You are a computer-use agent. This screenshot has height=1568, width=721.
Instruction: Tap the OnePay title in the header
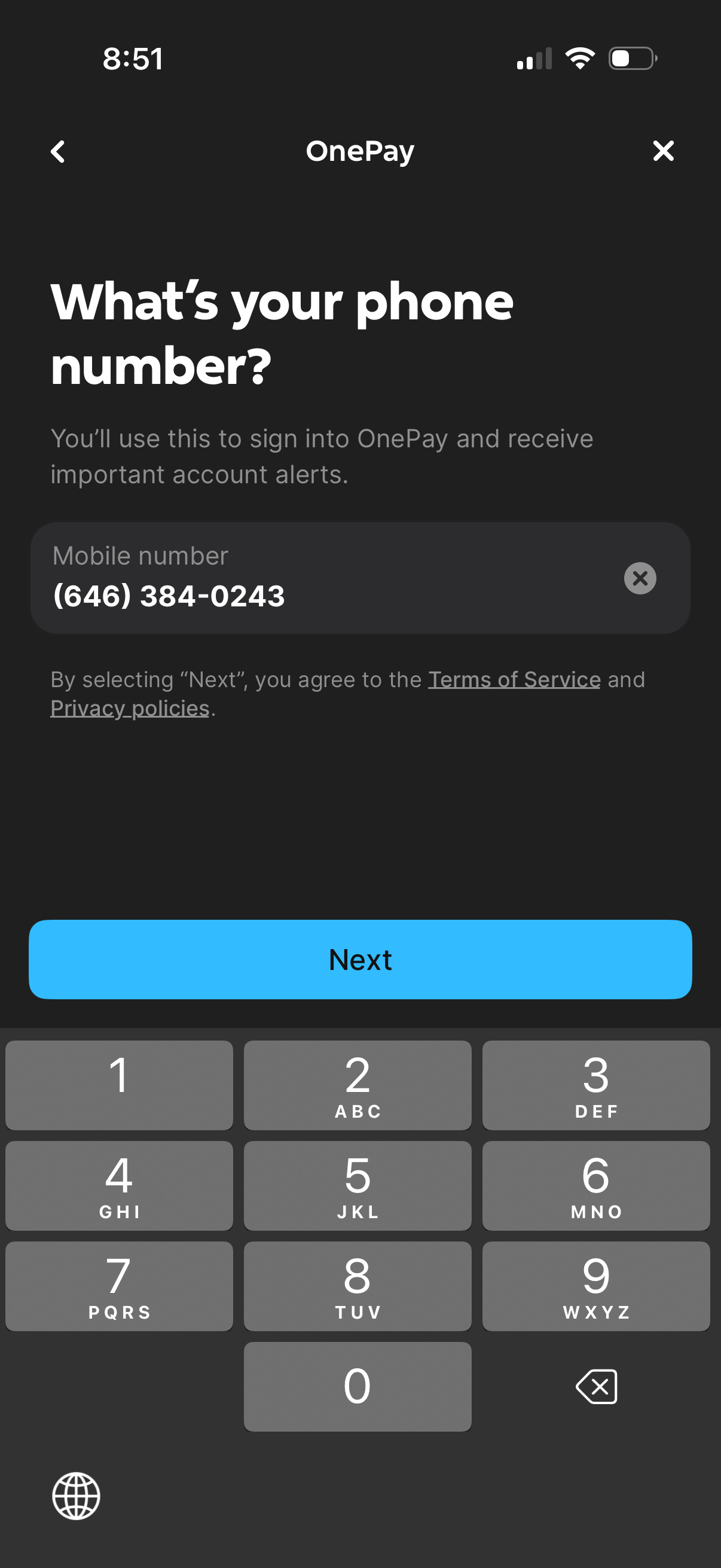pos(360,151)
